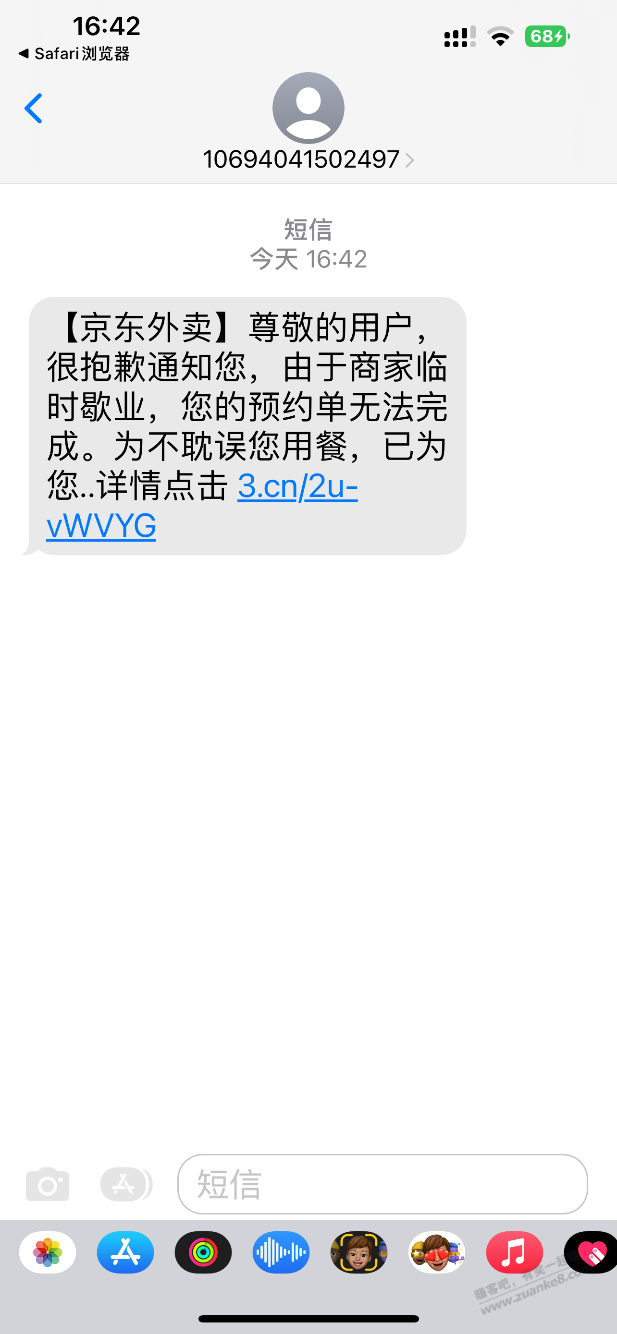Open the audio message recorder app
This screenshot has width=617, height=1334.
pos(281,1252)
